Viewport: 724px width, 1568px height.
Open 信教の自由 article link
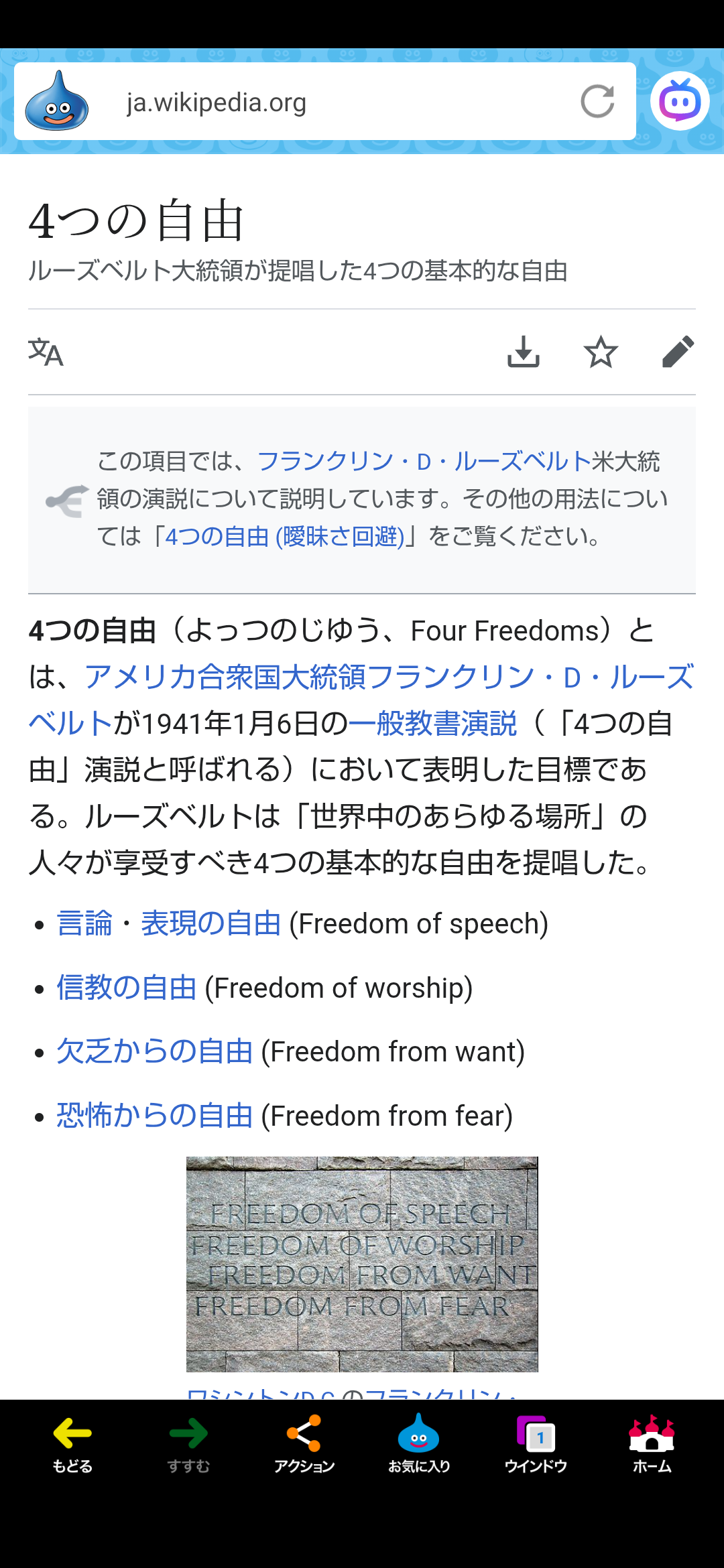pos(126,988)
